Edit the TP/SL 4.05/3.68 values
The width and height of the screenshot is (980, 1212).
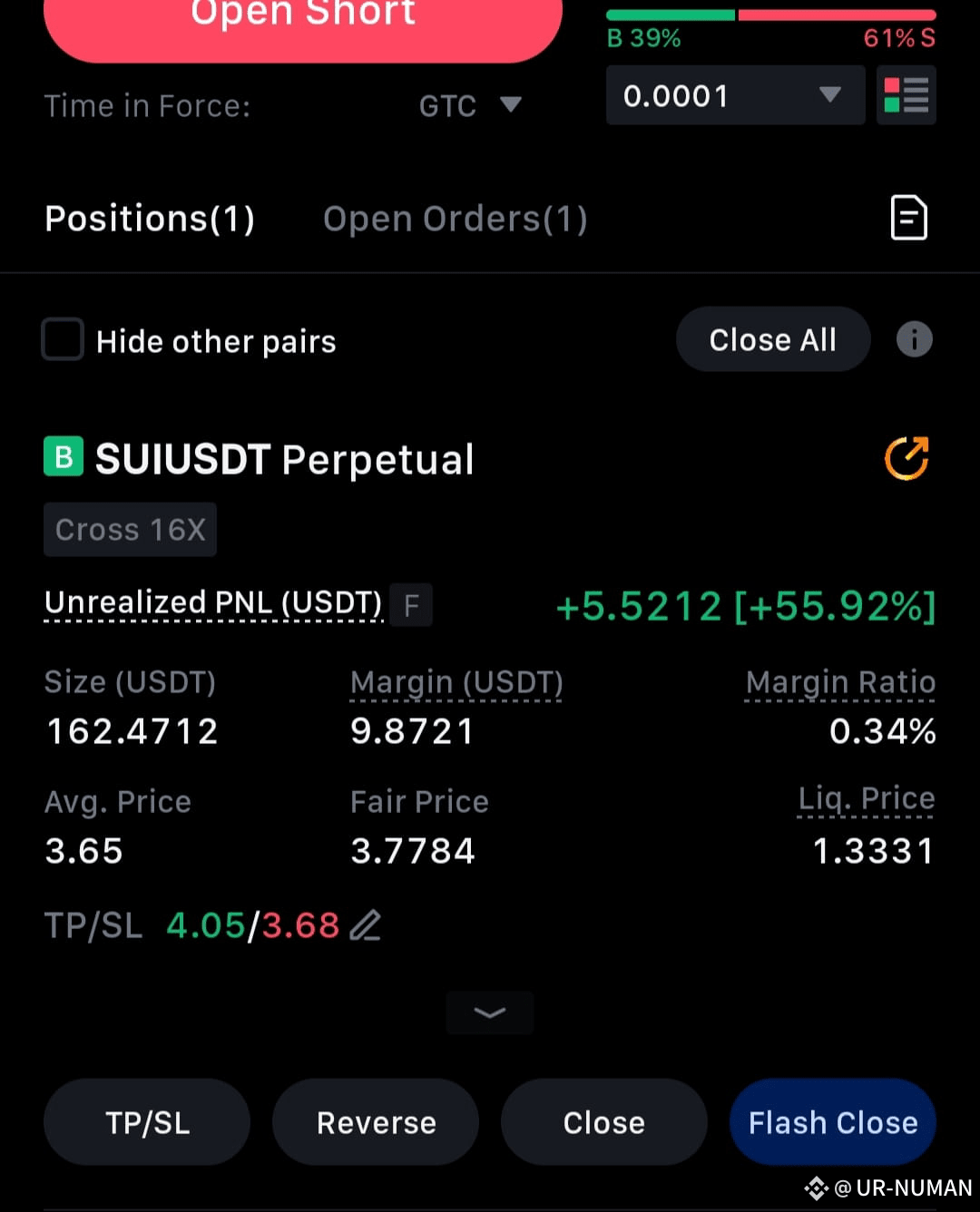tap(366, 925)
